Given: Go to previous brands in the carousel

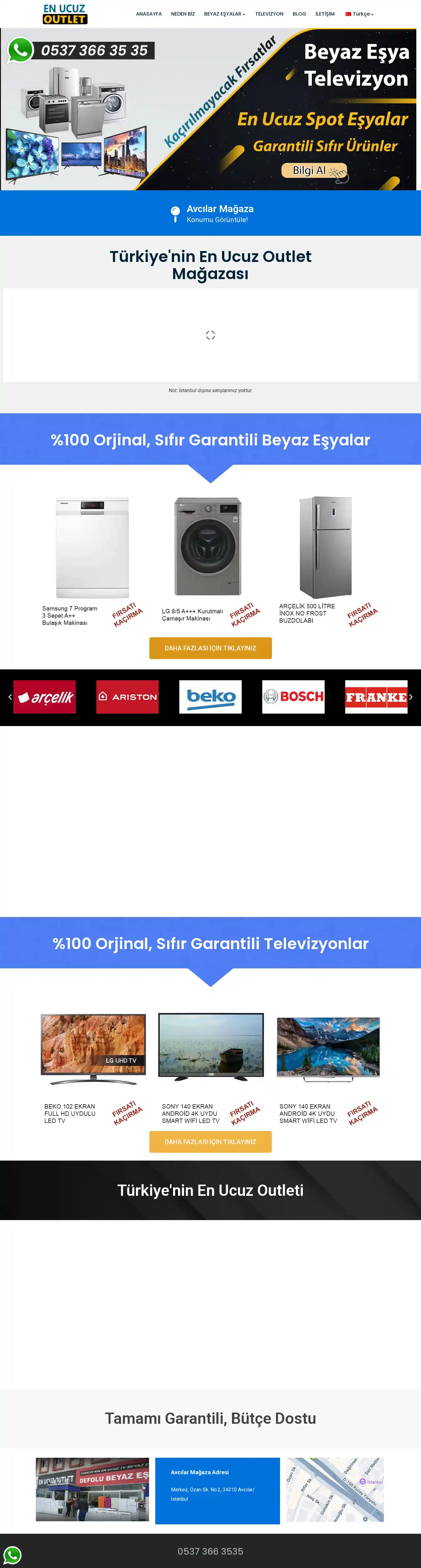Looking at the screenshot, I should 10,697.
